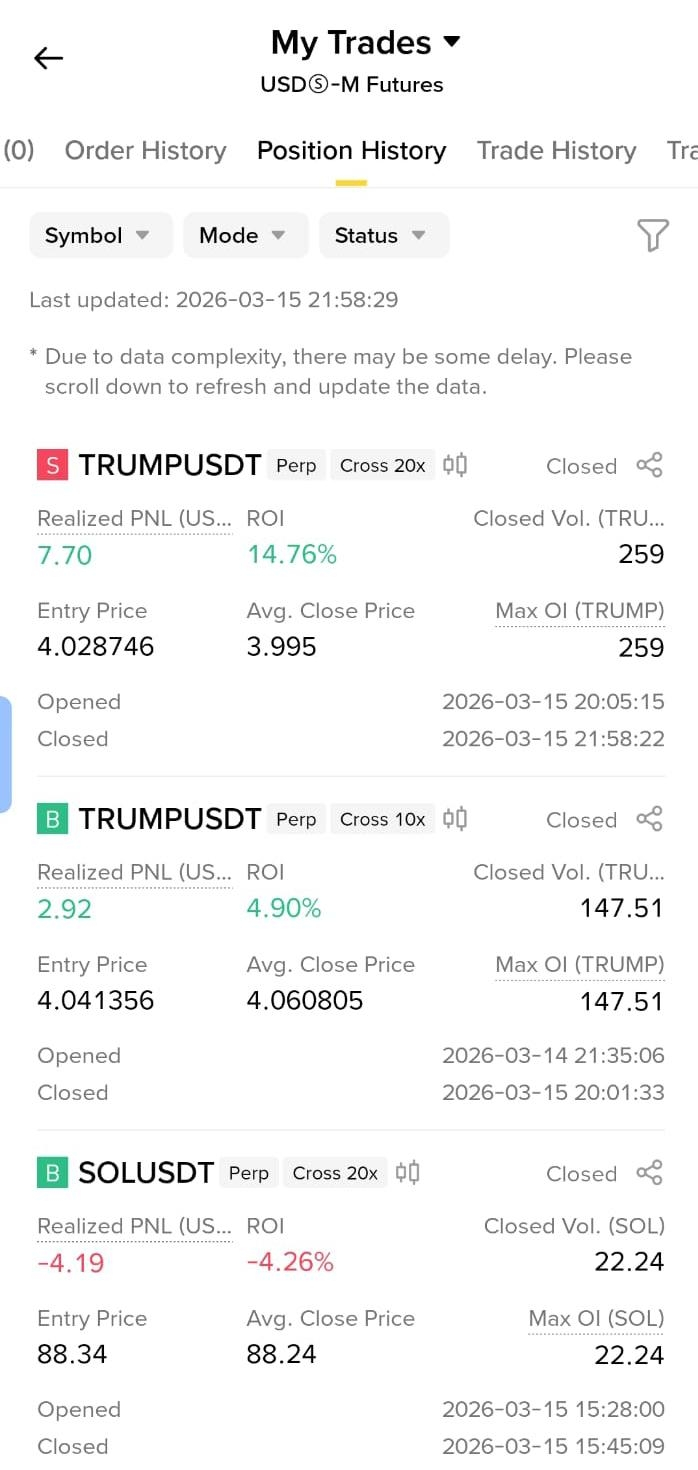
Task: Tap Realized PNL label on SOLUSDT card
Action: [134, 1226]
